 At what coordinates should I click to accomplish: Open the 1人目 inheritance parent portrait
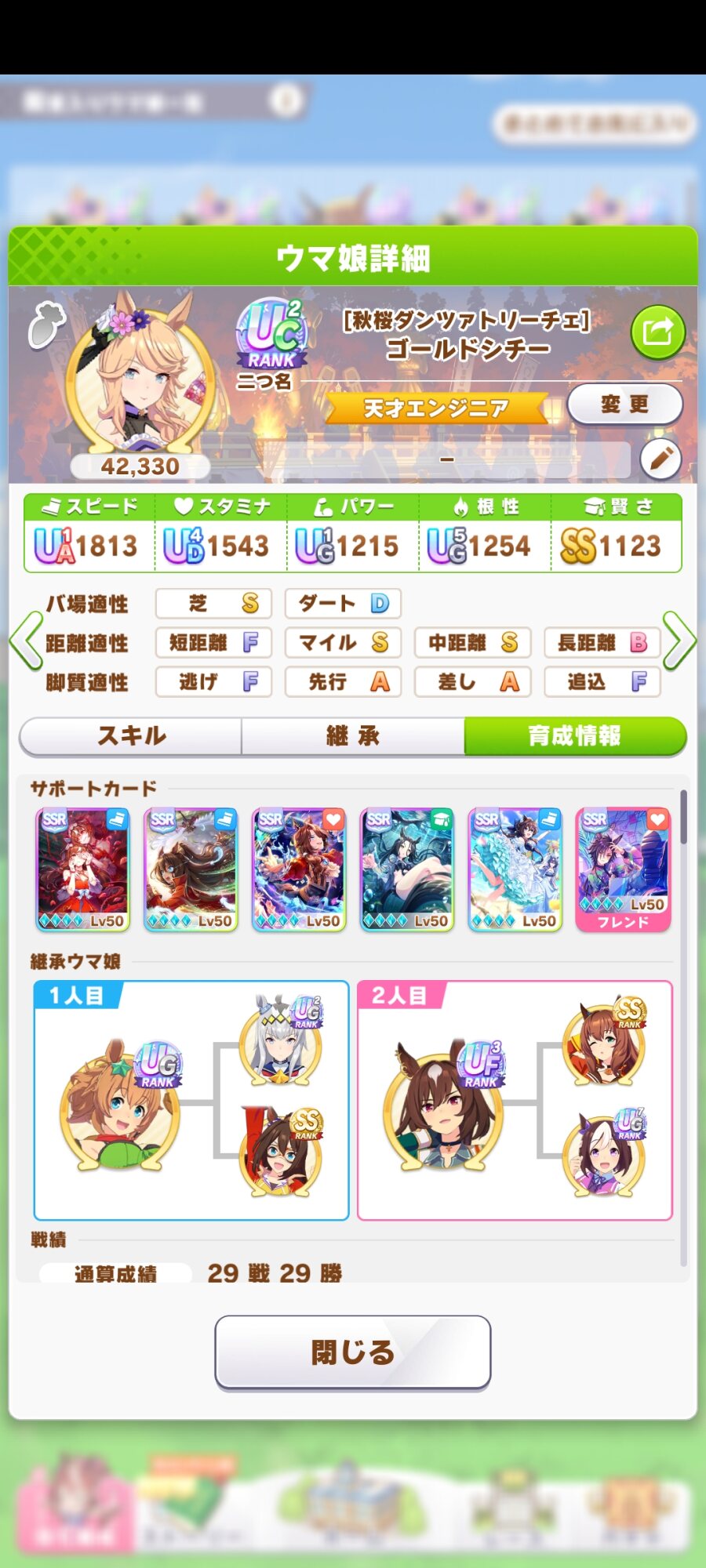pyautogui.click(x=119, y=1105)
